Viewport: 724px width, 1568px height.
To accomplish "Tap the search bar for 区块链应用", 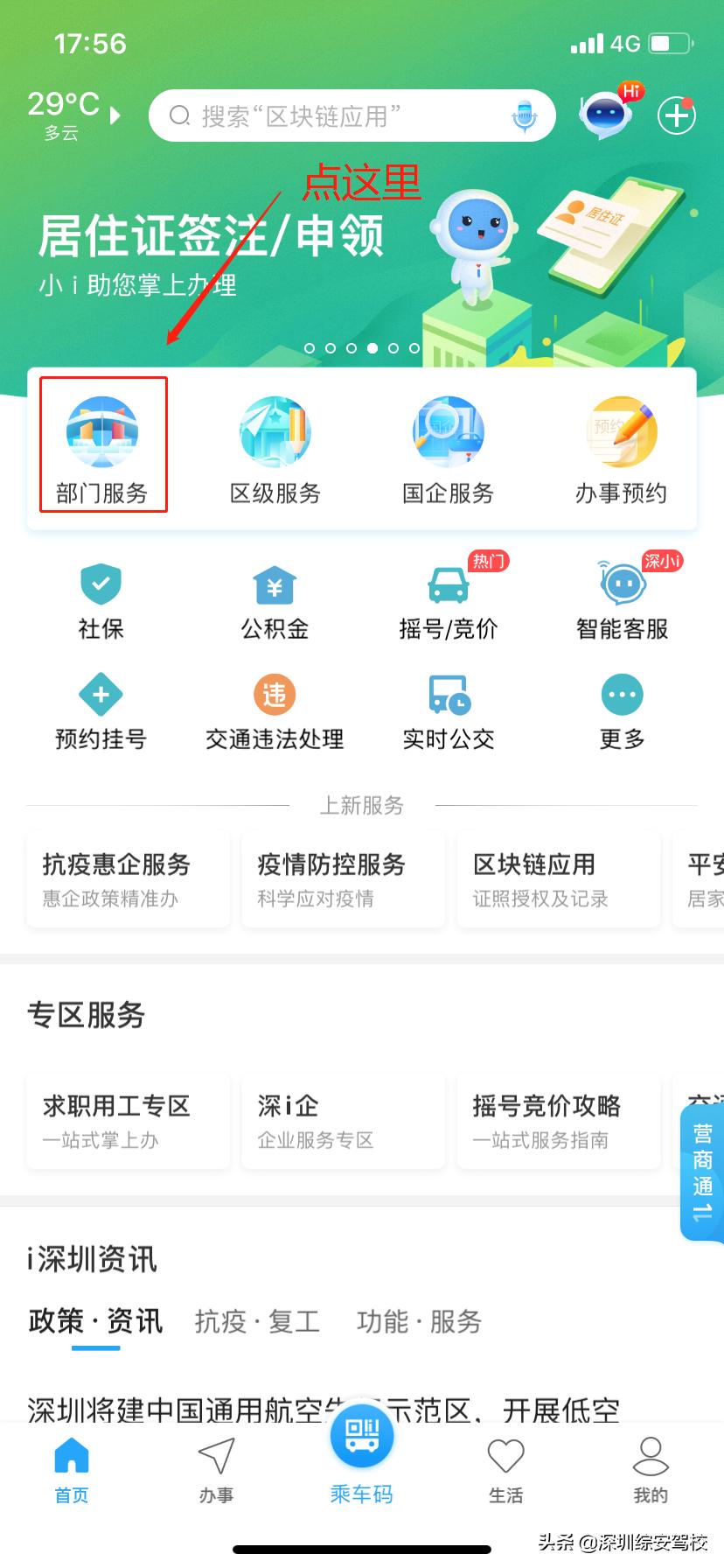I will pos(332,115).
